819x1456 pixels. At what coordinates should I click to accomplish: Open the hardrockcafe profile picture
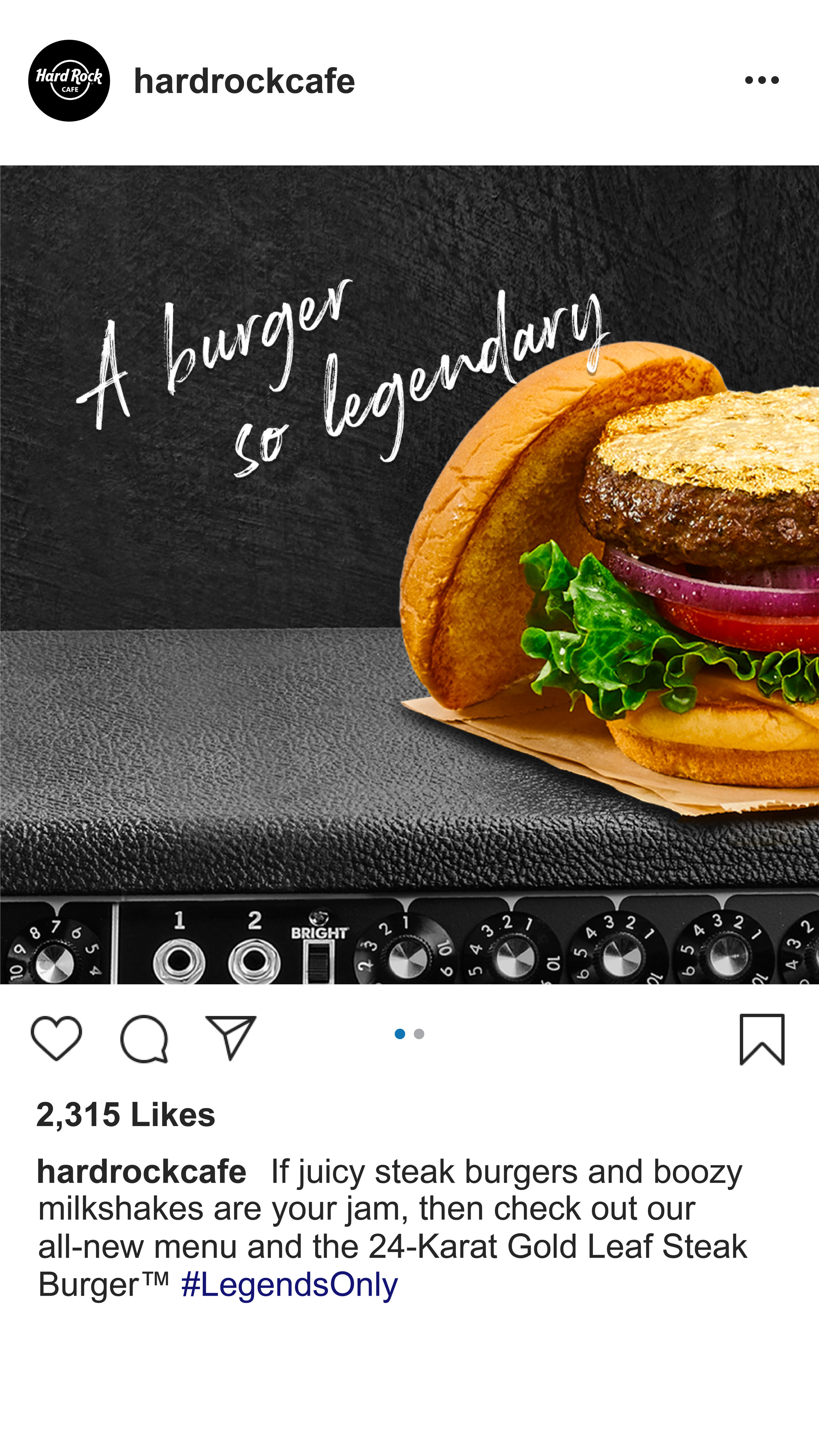[x=69, y=81]
